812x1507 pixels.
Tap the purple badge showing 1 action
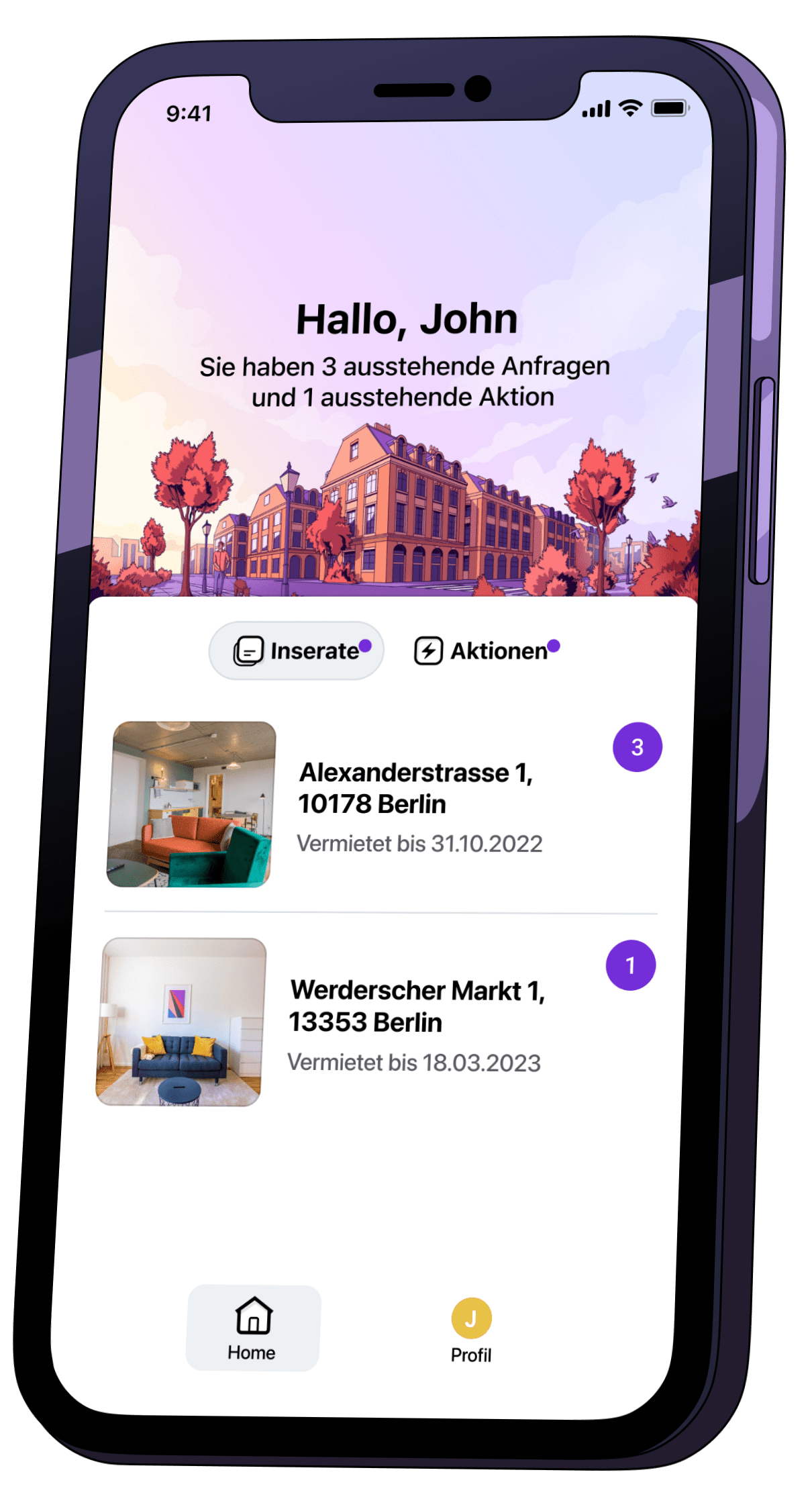coord(629,964)
